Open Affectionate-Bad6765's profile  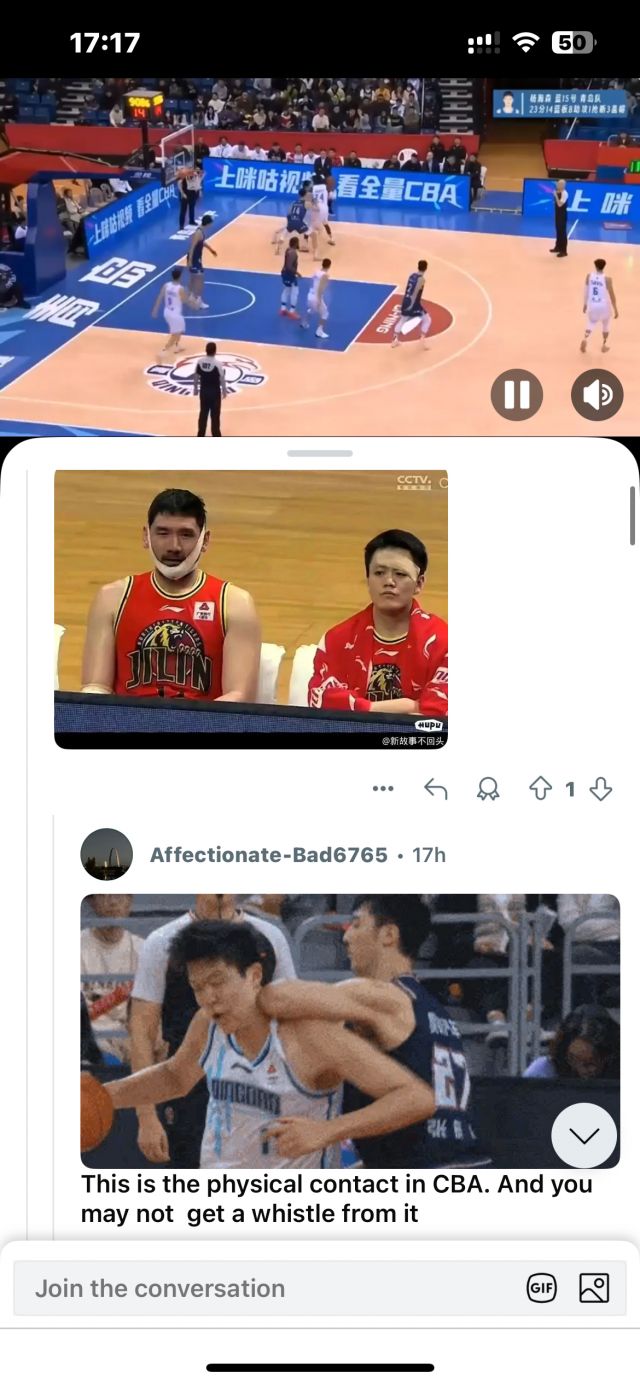pos(268,855)
